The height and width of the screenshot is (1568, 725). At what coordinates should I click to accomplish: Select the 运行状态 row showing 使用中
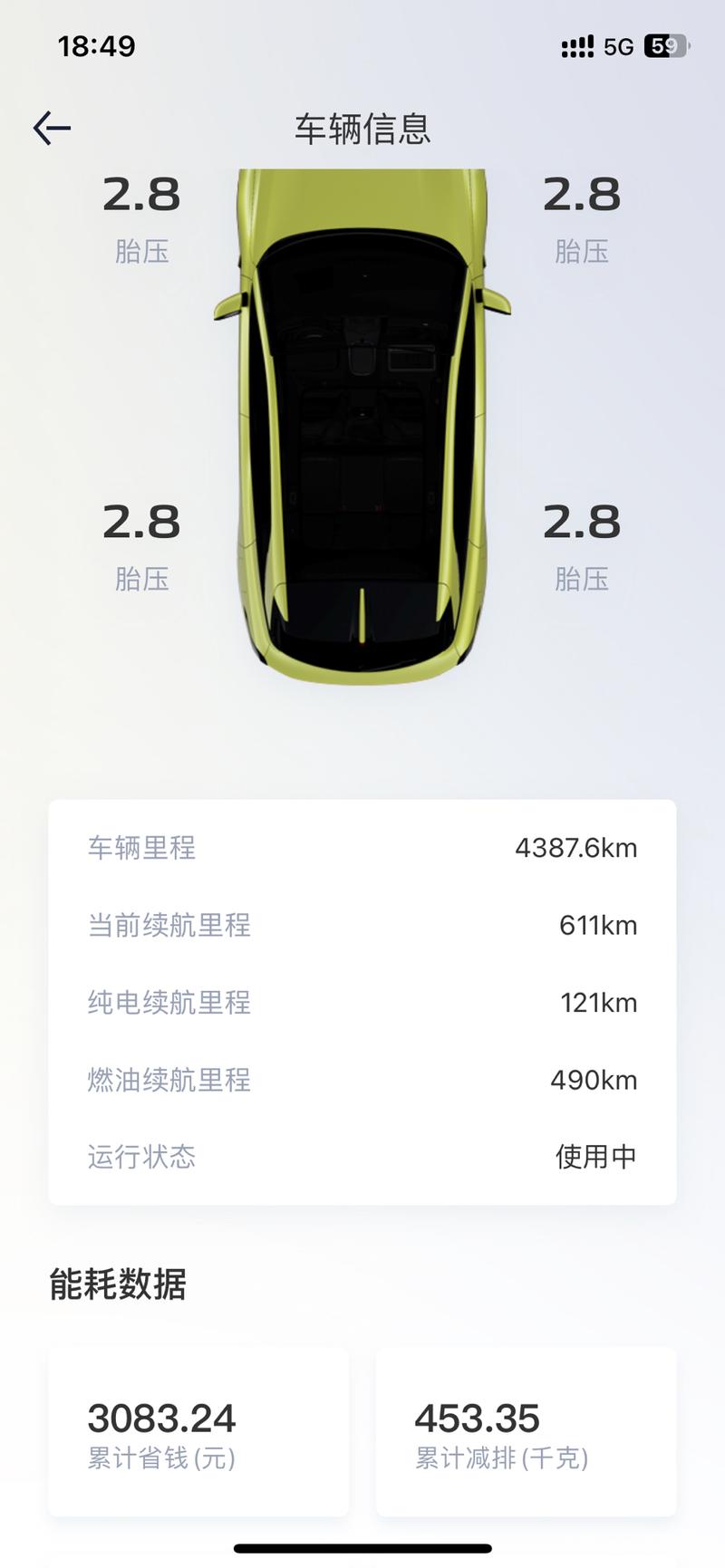362,1156
